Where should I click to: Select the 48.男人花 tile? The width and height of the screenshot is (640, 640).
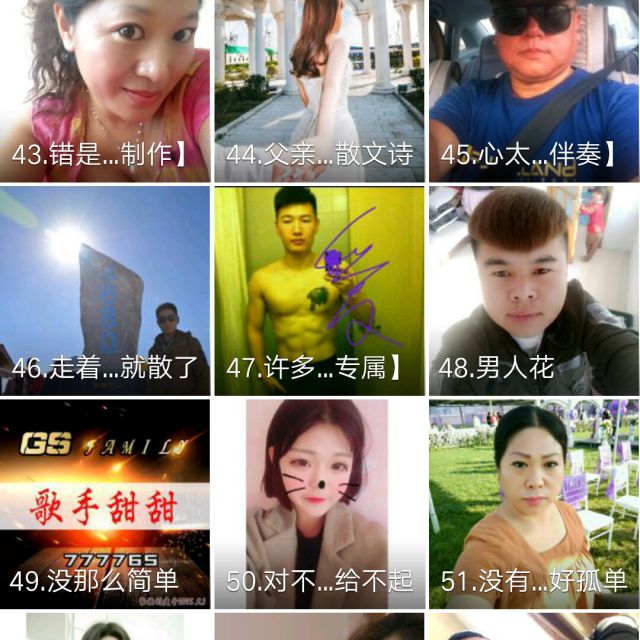533,291
